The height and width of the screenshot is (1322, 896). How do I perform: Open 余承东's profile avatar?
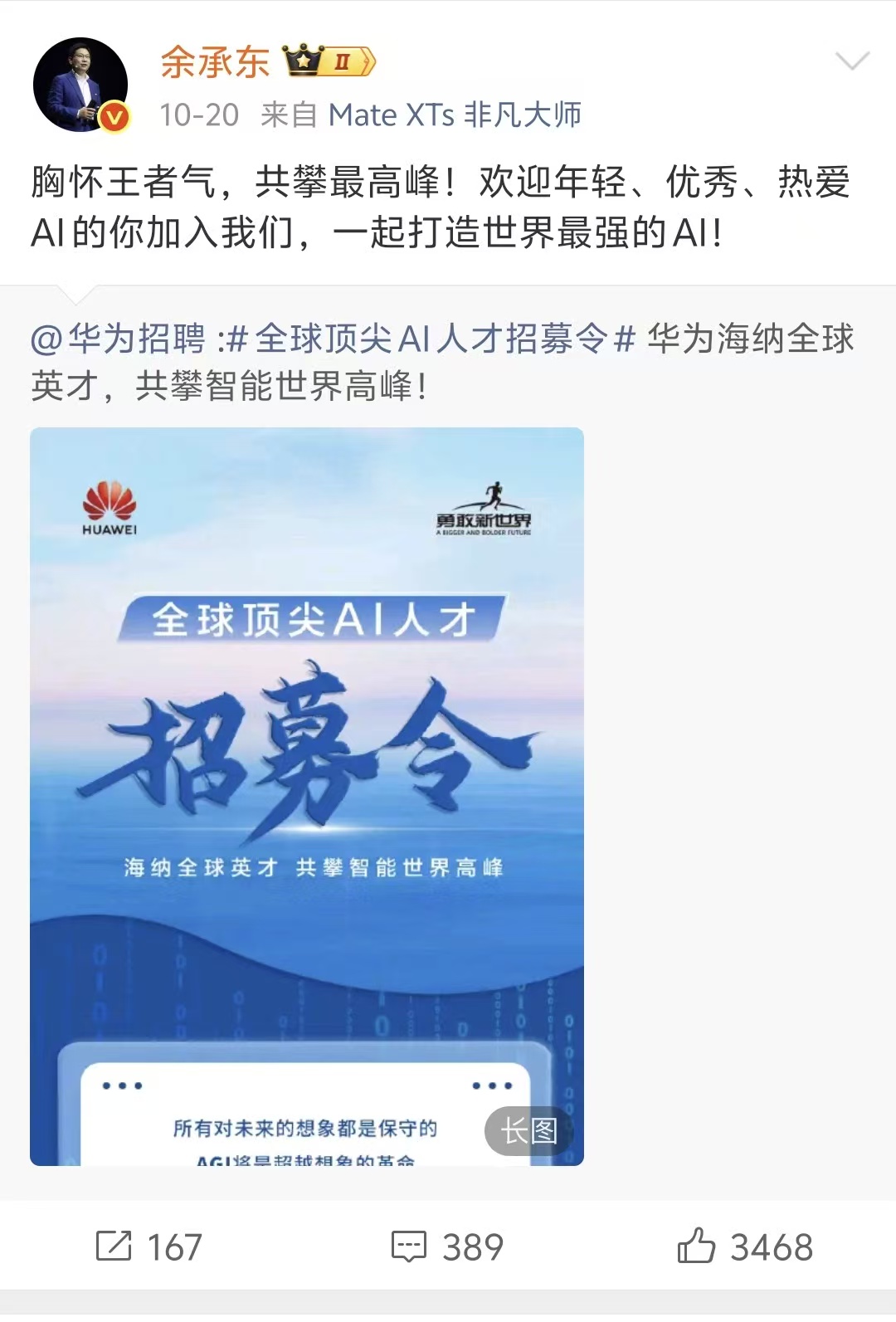point(80,85)
